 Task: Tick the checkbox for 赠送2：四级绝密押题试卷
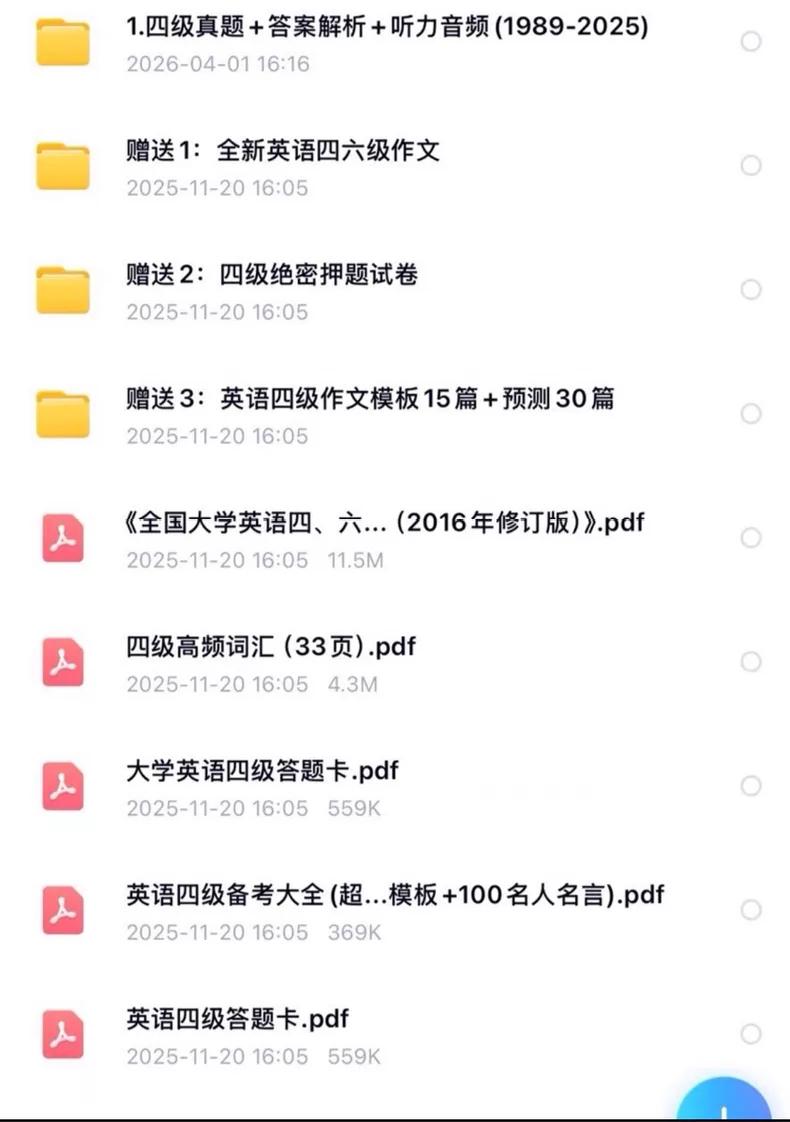point(751,289)
